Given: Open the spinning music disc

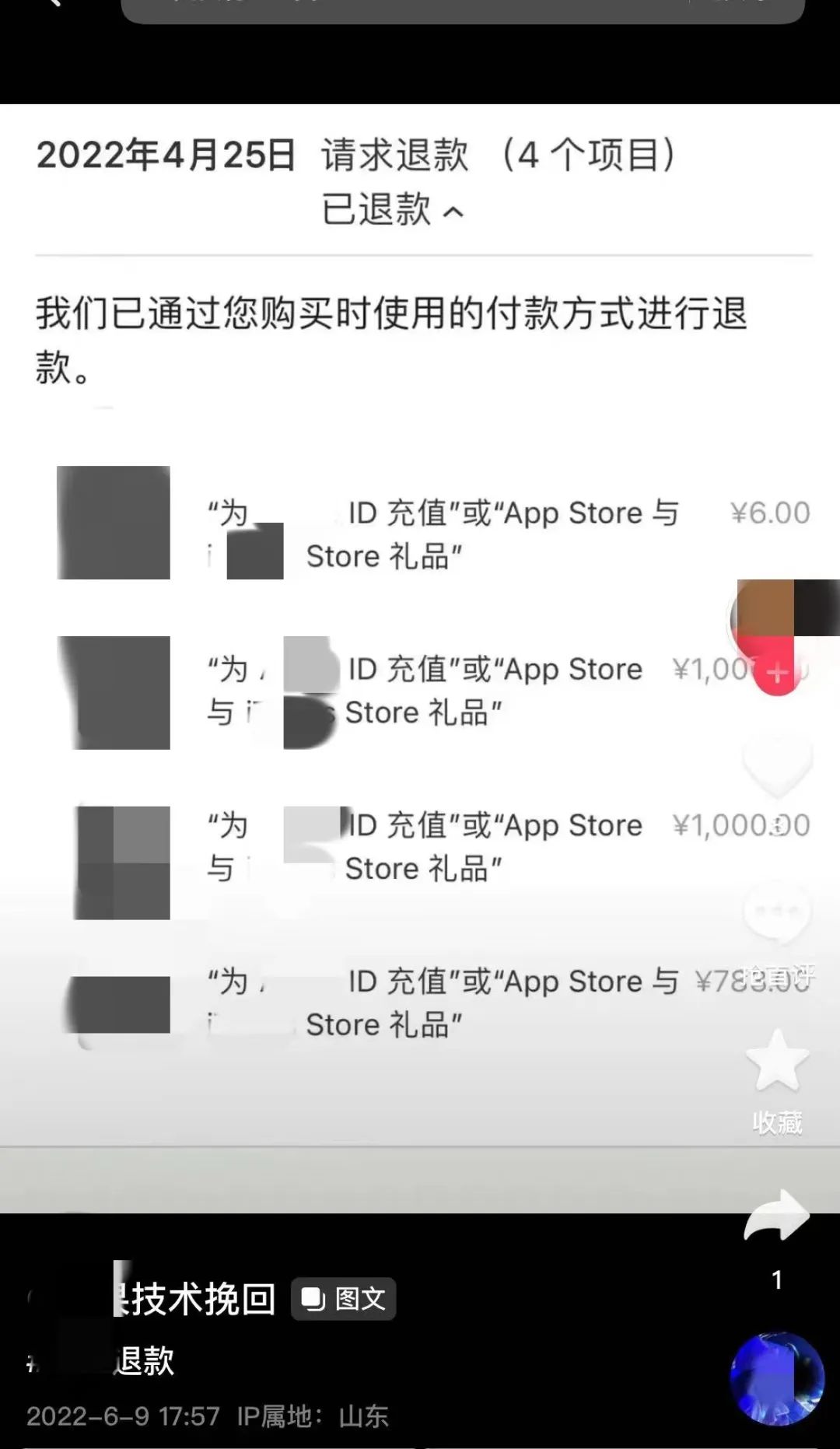Looking at the screenshot, I should pyautogui.click(x=776, y=1379).
